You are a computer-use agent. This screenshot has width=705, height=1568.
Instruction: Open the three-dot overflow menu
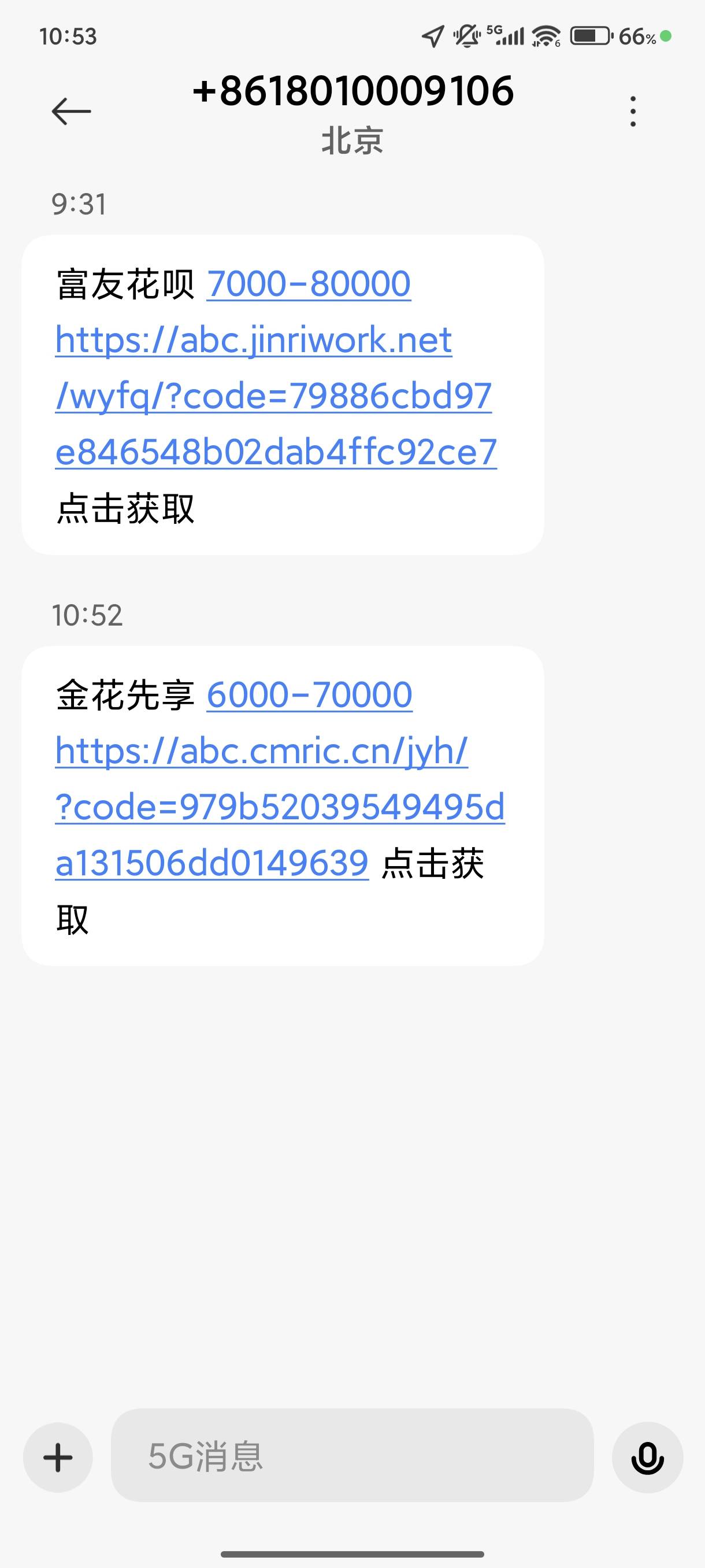click(633, 112)
